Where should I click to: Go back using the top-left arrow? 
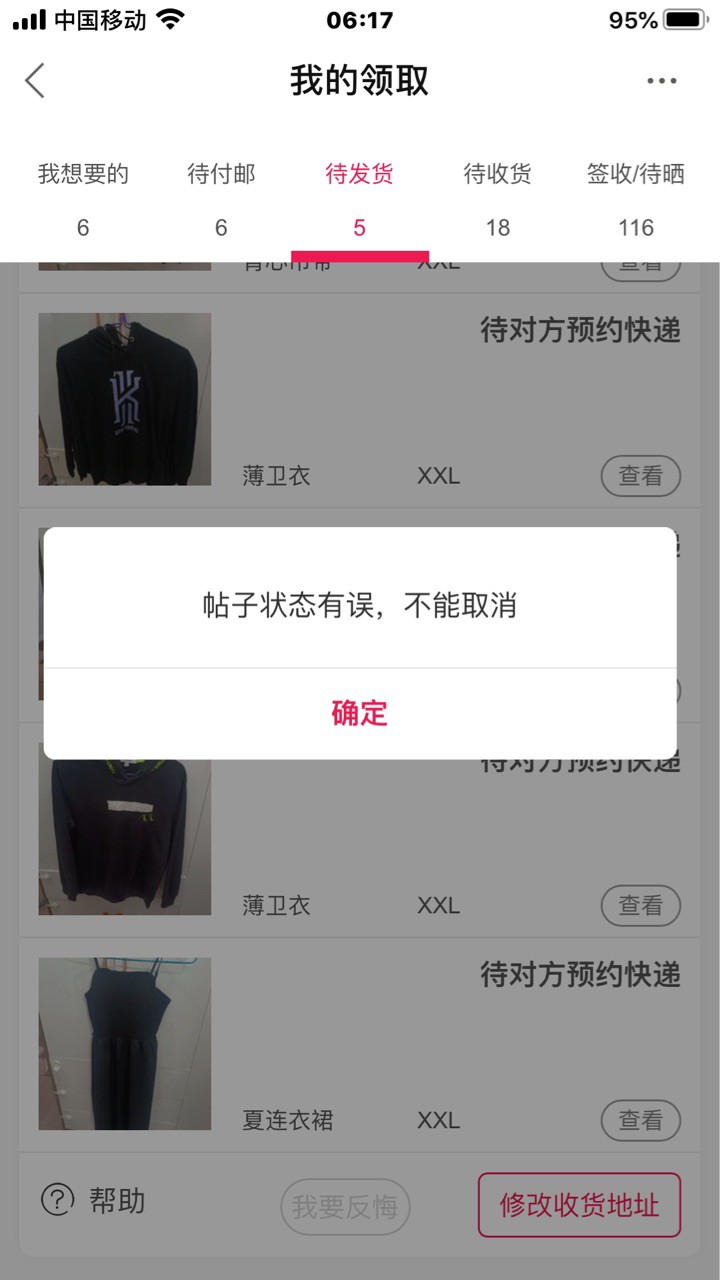35,81
